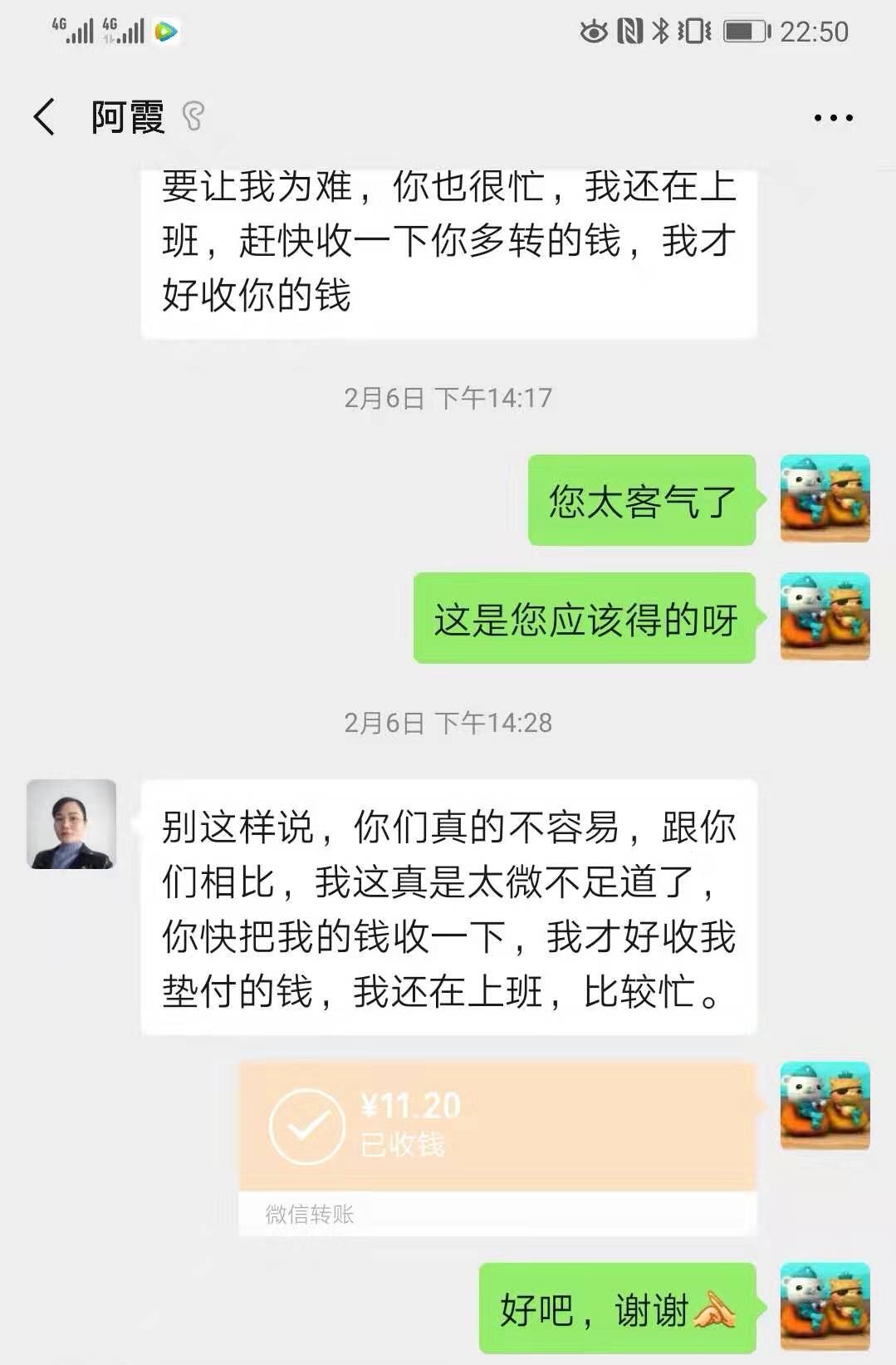Go back from the 阿霞 chat

tap(46, 117)
